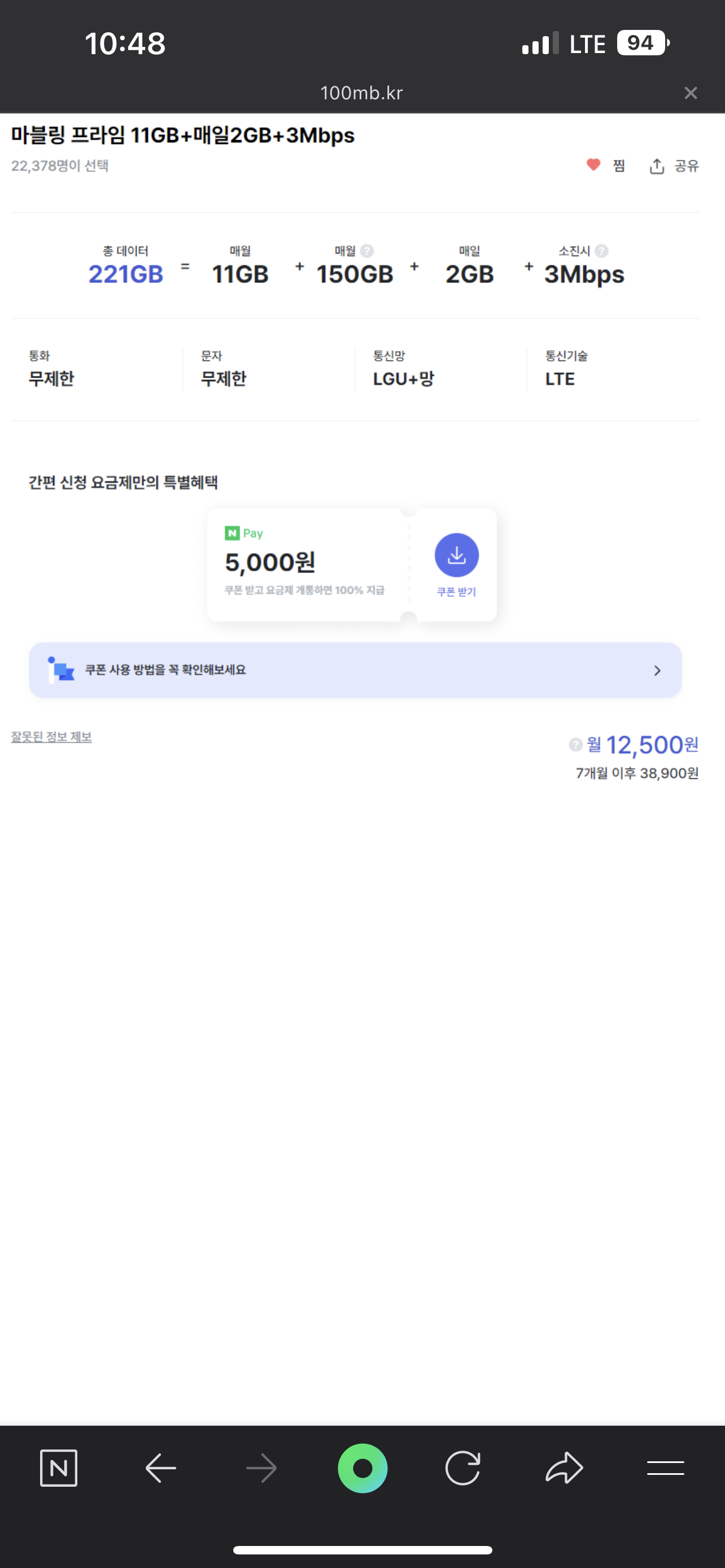This screenshot has width=725, height=1568.
Task: Open the coupon usage guide banner
Action: coord(356,670)
